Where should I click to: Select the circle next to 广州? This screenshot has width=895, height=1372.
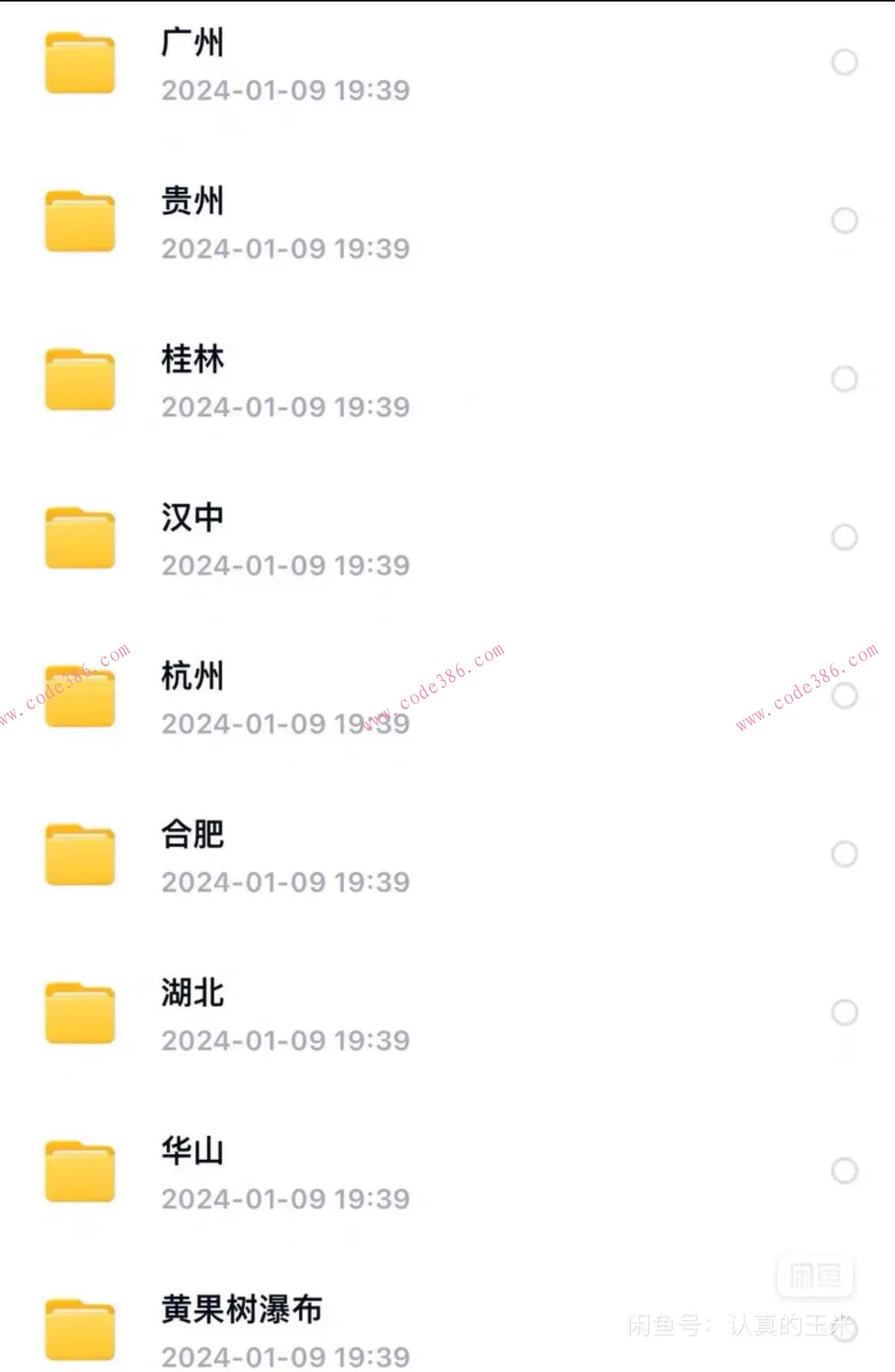pos(844,63)
